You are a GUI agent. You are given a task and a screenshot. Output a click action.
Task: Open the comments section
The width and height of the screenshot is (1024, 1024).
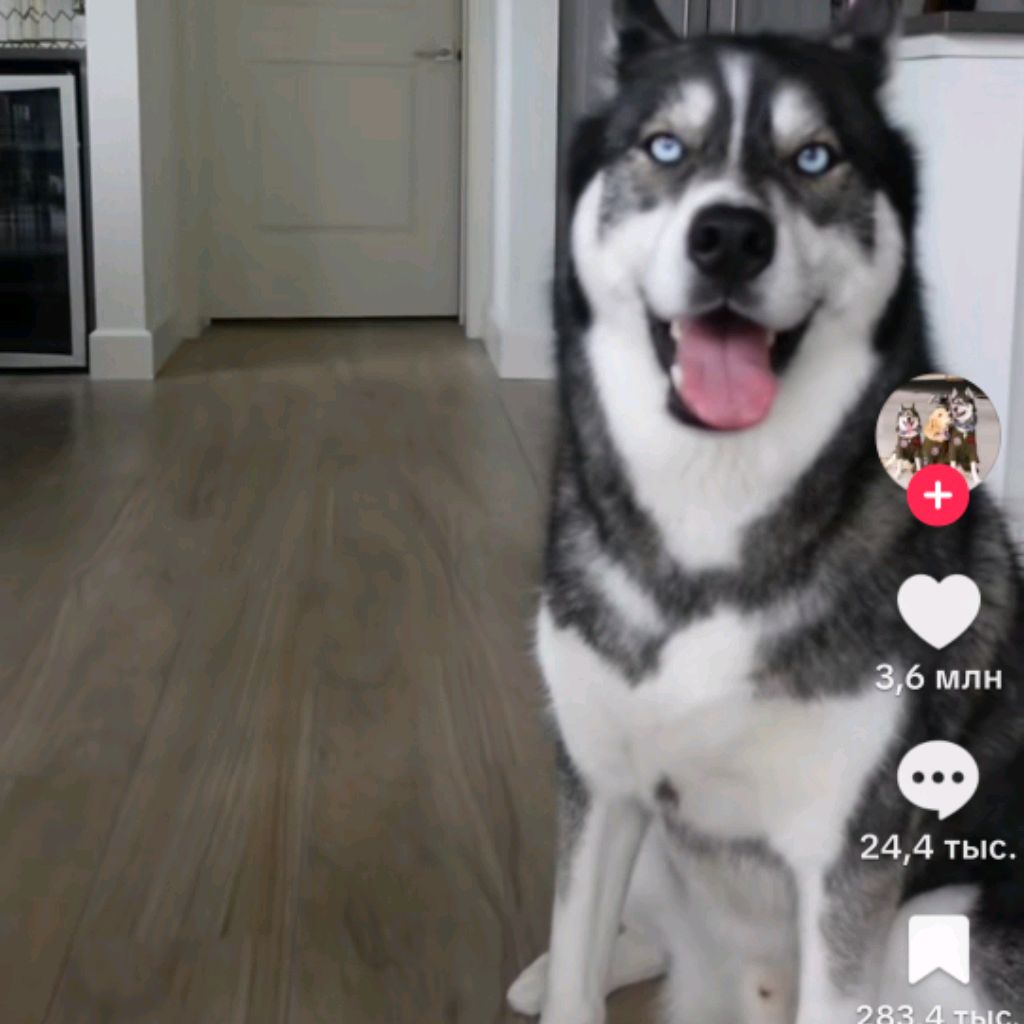[x=938, y=779]
